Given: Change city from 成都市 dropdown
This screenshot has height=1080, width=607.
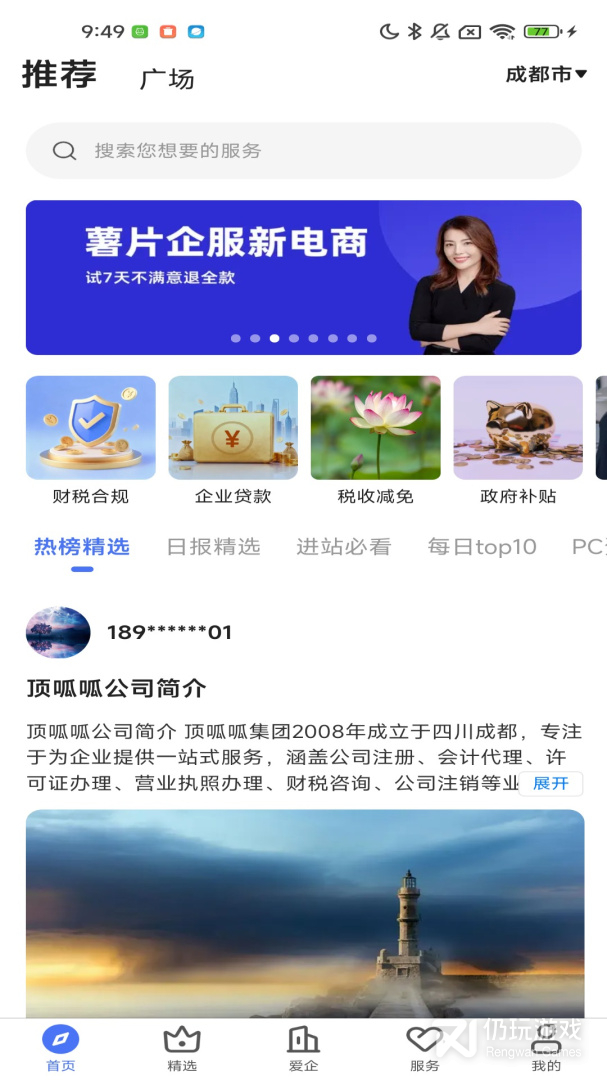Looking at the screenshot, I should coord(545,74).
